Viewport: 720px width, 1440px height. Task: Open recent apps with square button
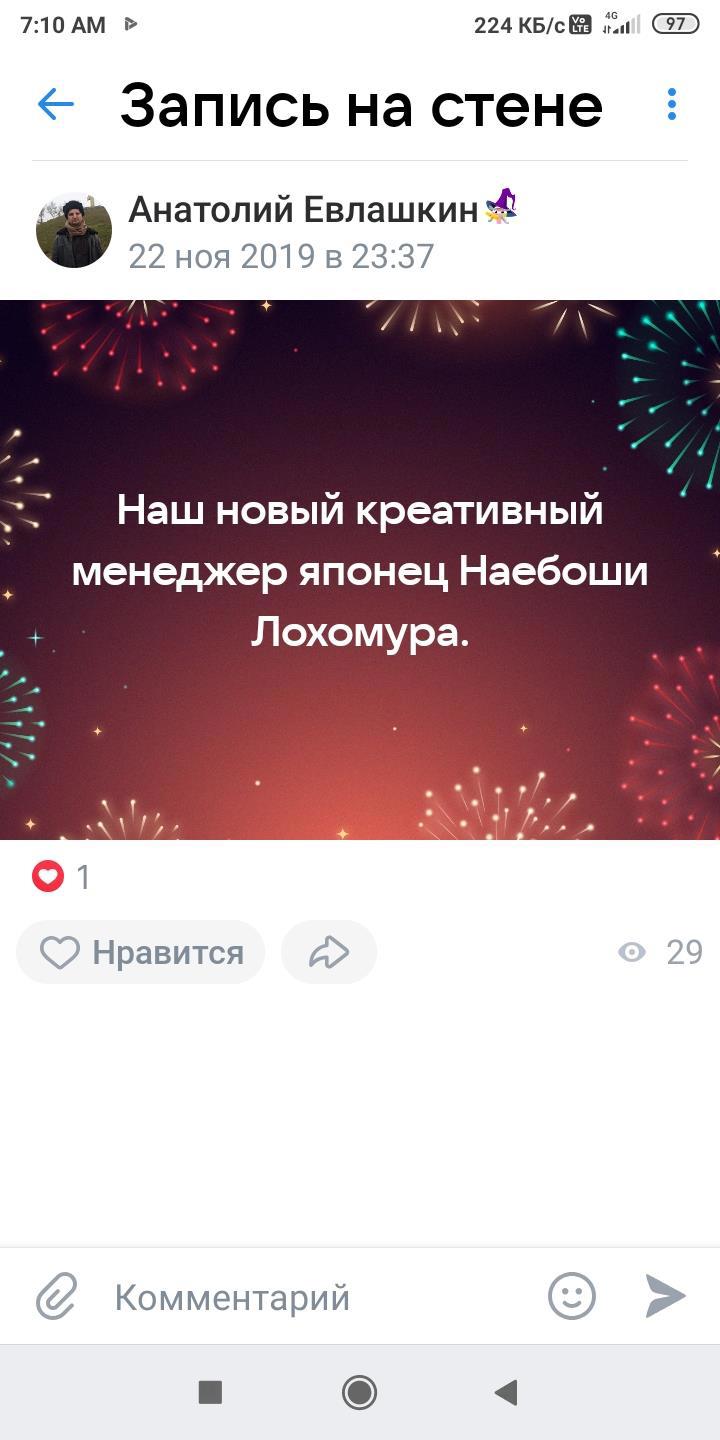(210, 1392)
